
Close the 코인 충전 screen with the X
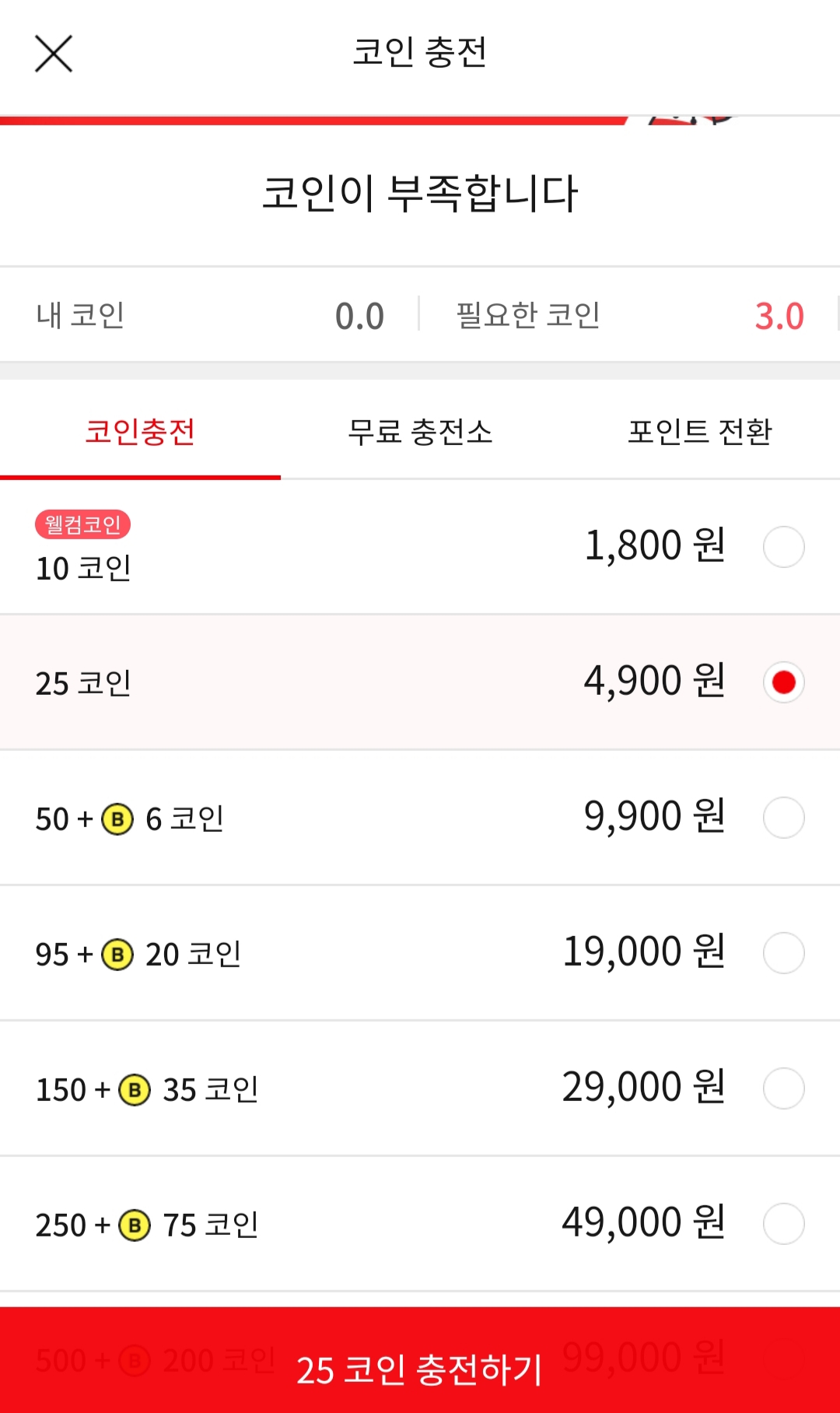(x=53, y=54)
